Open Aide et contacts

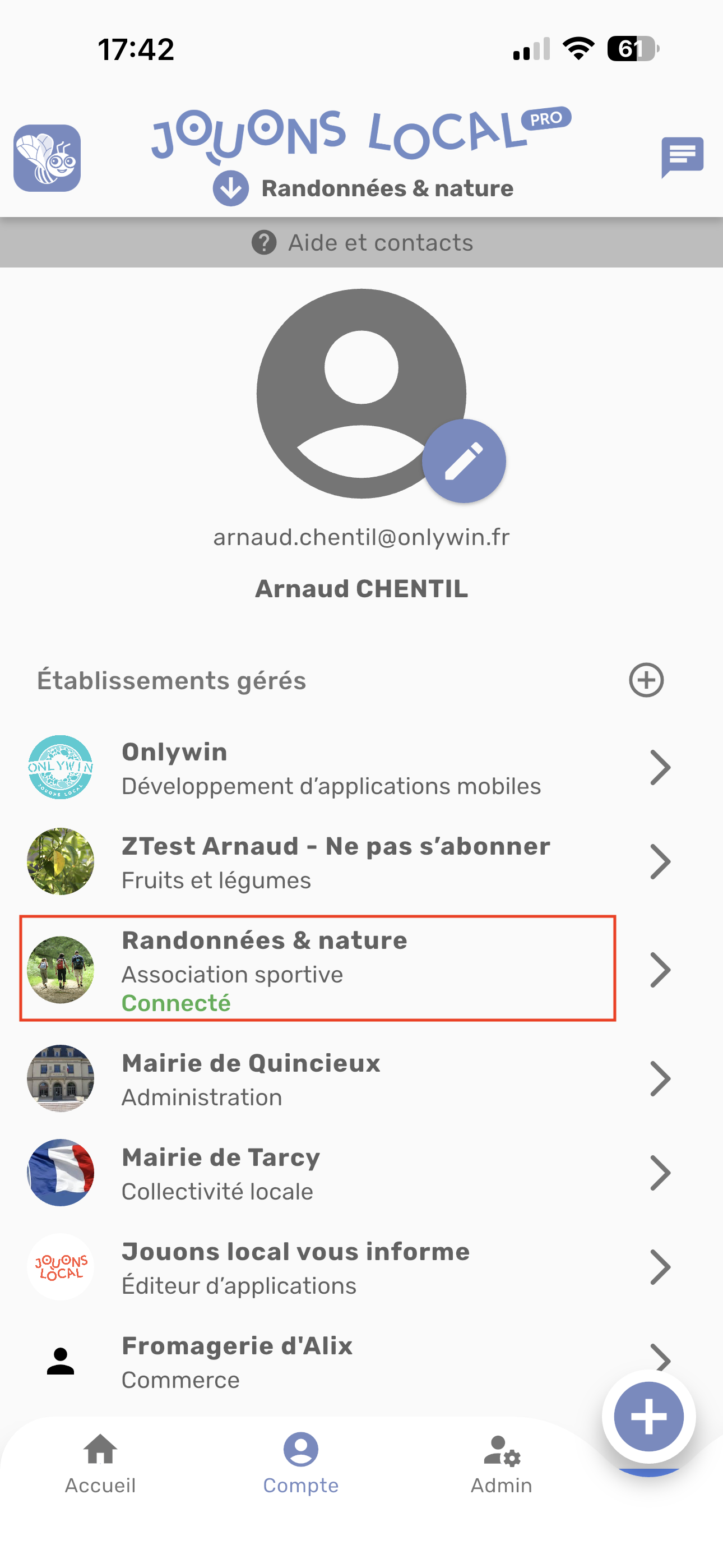click(361, 242)
